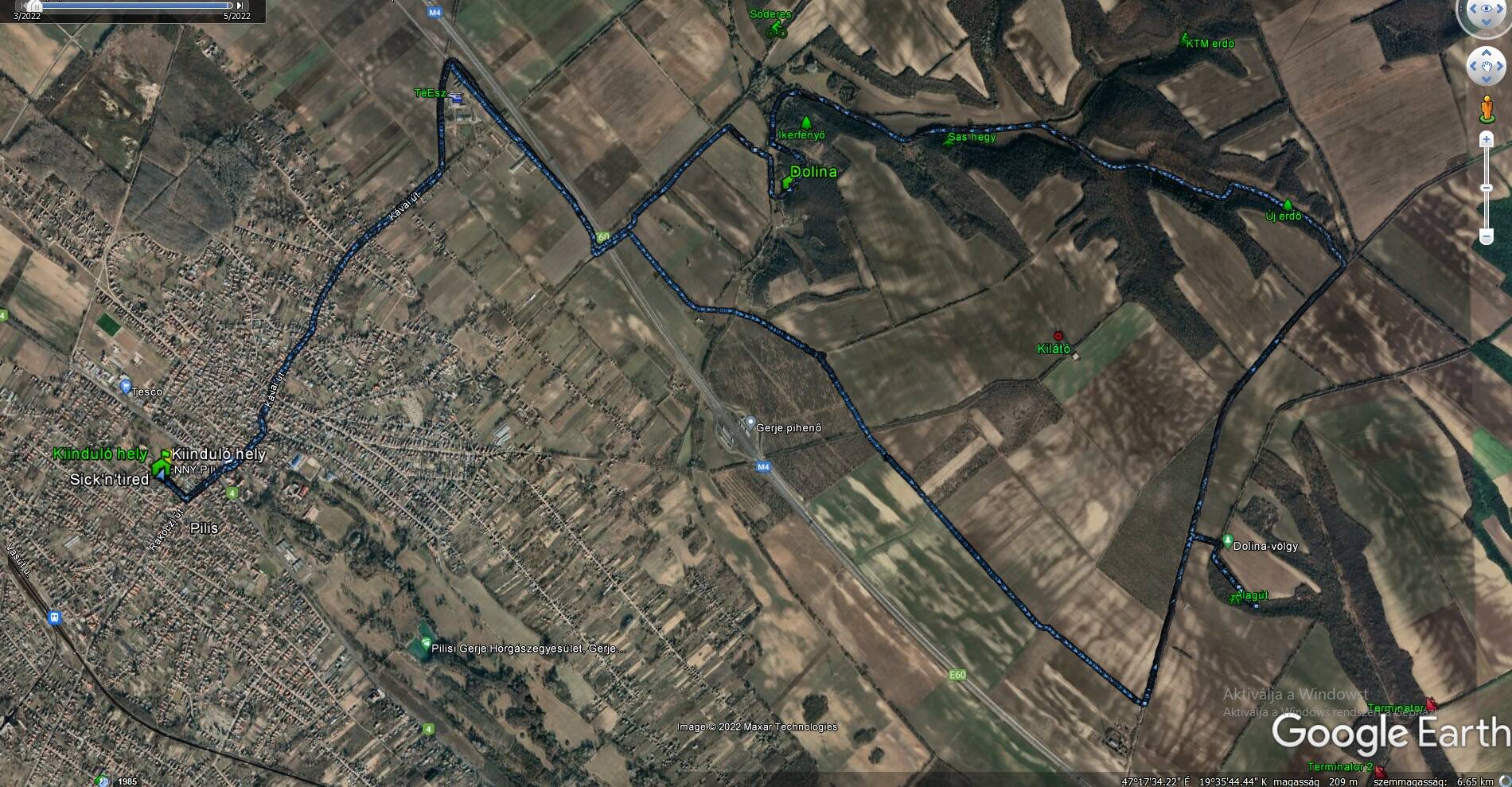
Task: Open the Kilátó placemark
Action: click(1058, 337)
